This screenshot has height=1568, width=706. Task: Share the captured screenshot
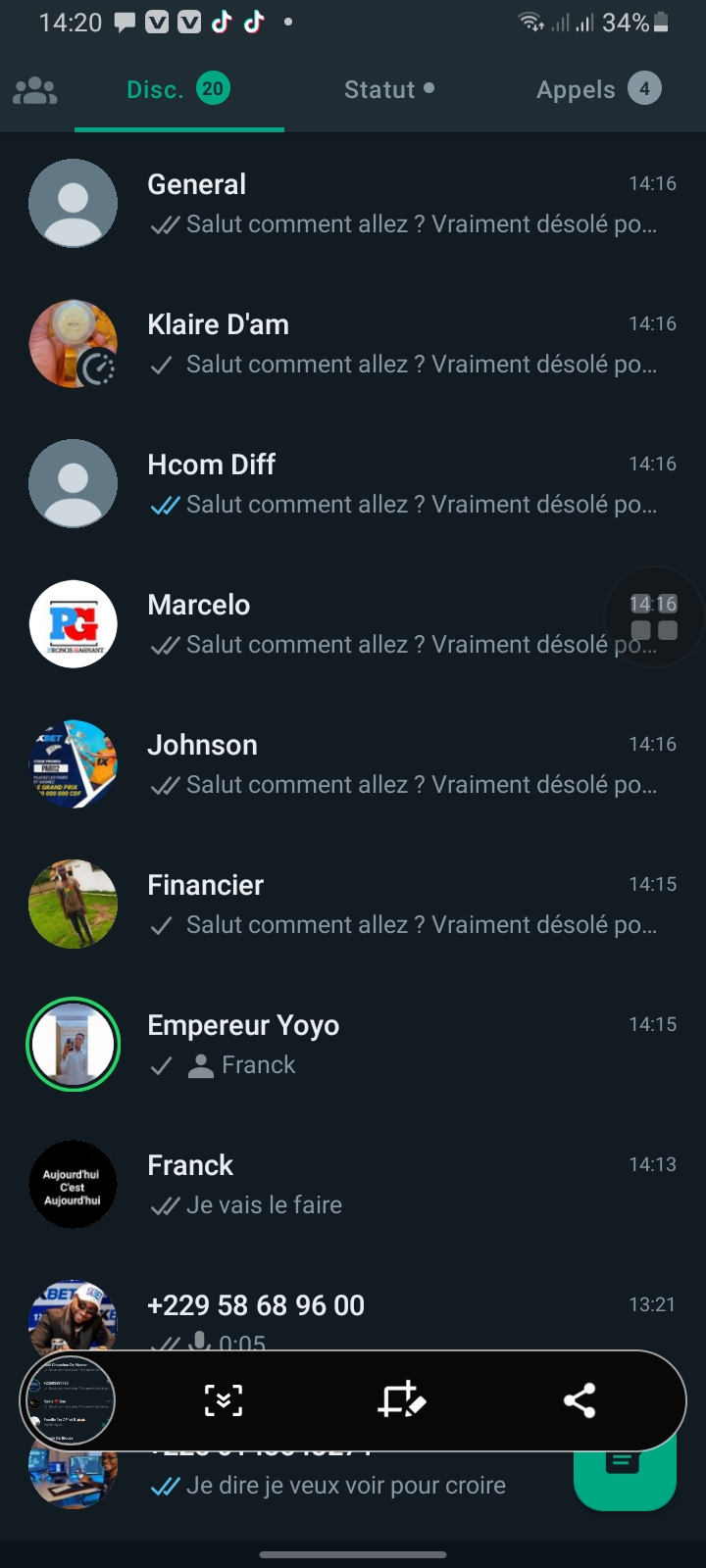(x=580, y=1400)
